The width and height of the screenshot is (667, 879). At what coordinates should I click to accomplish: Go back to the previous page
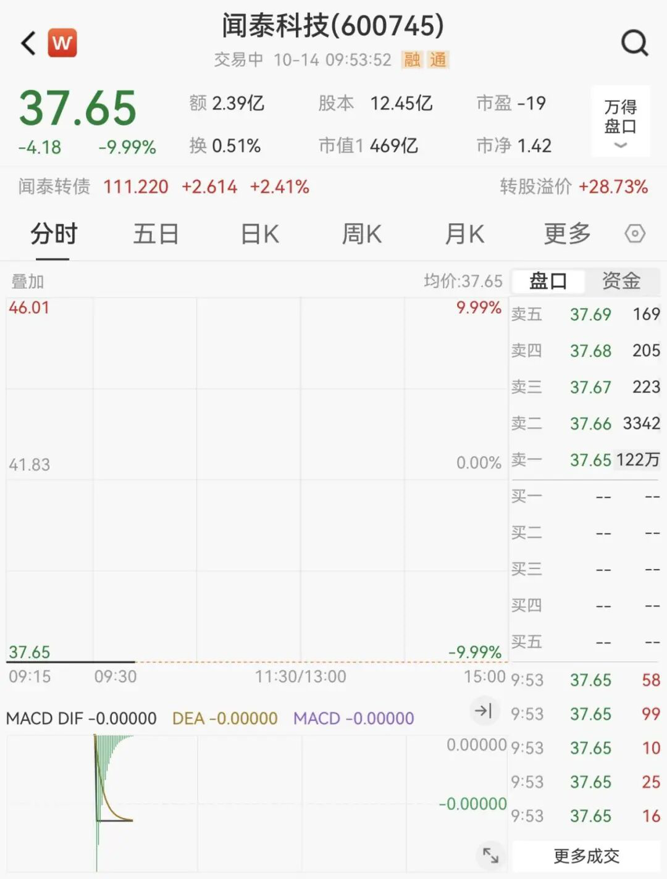point(28,43)
